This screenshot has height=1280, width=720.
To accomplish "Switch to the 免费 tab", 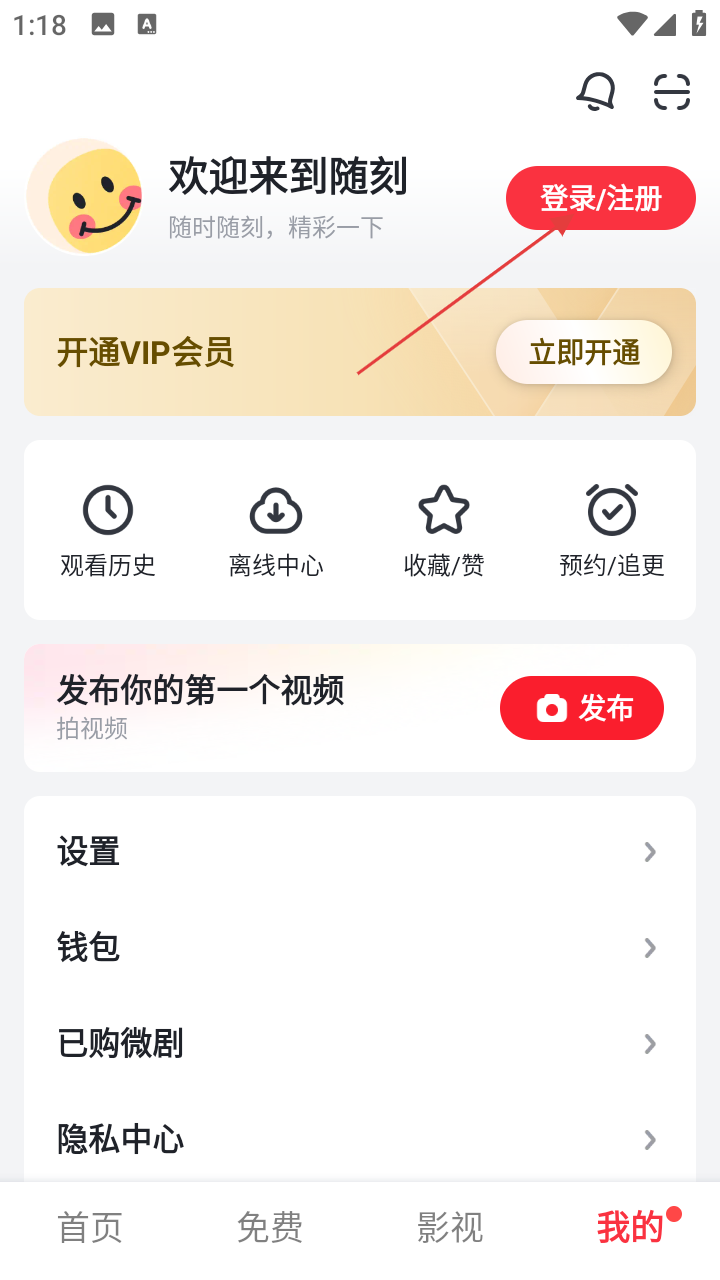I will [270, 1227].
